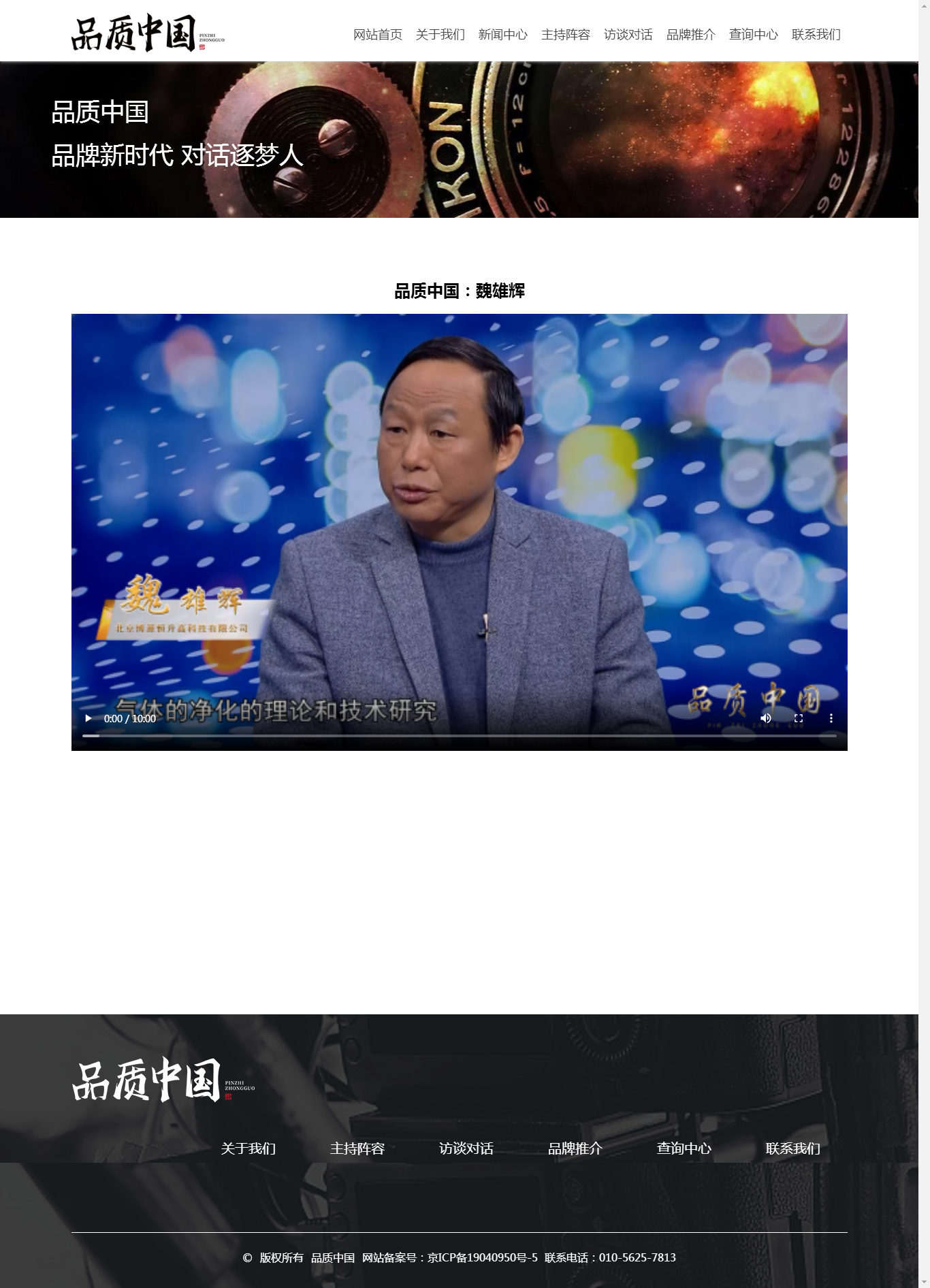
Task: Mute the video sound
Action: click(x=766, y=718)
